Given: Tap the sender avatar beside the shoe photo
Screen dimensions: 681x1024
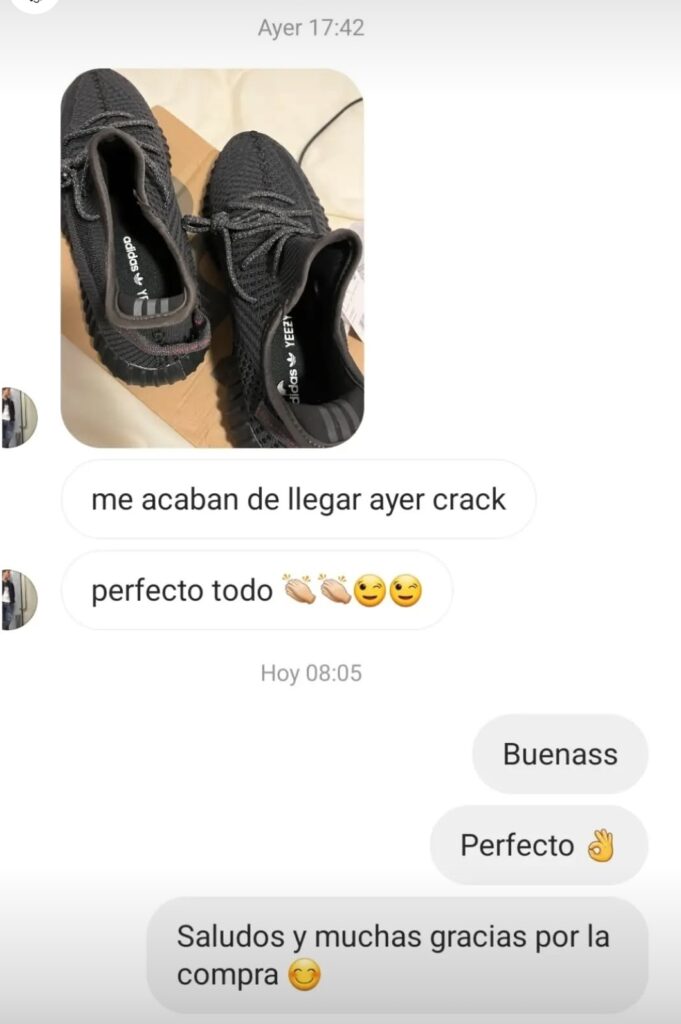Looking at the screenshot, I should coord(17,417).
